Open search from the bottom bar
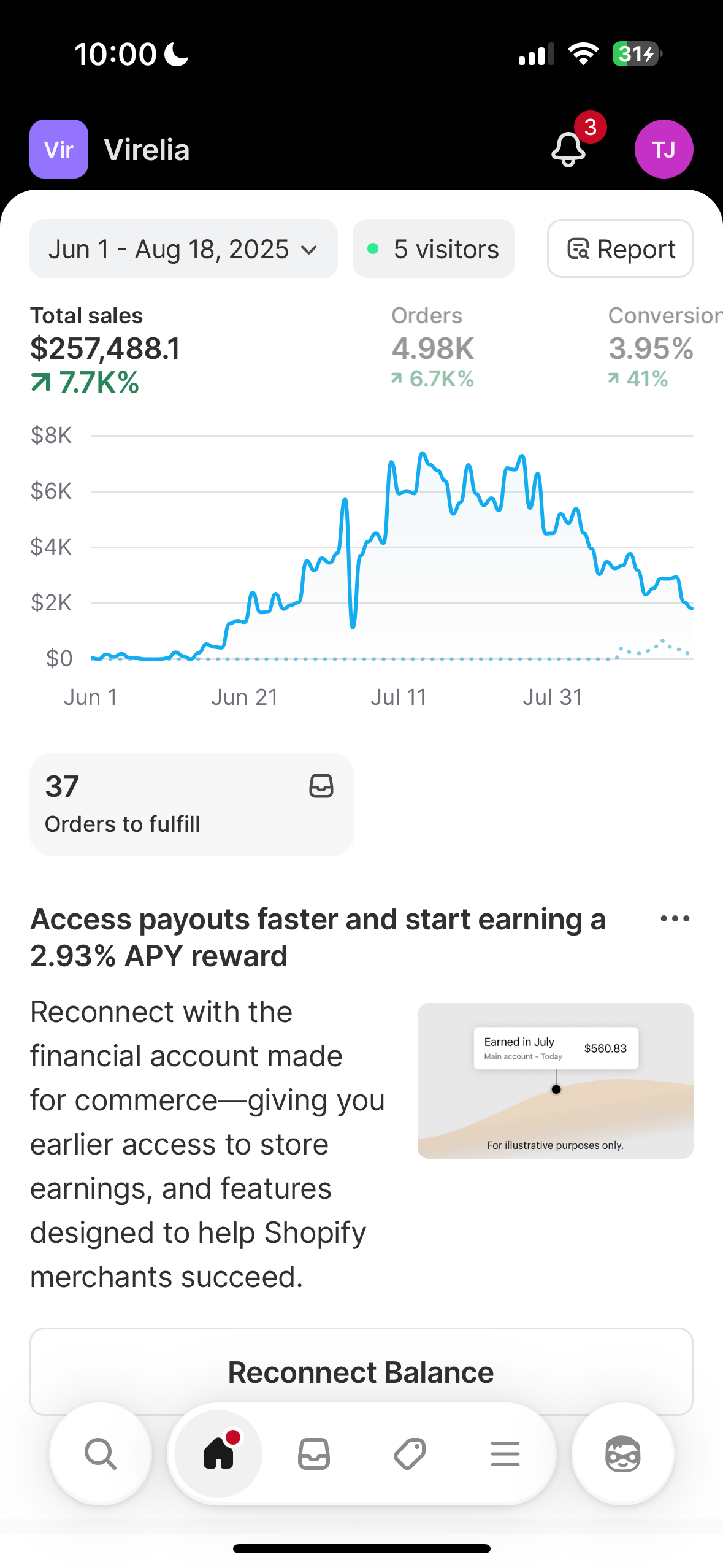Viewport: 723px width, 1568px height. point(101,1453)
